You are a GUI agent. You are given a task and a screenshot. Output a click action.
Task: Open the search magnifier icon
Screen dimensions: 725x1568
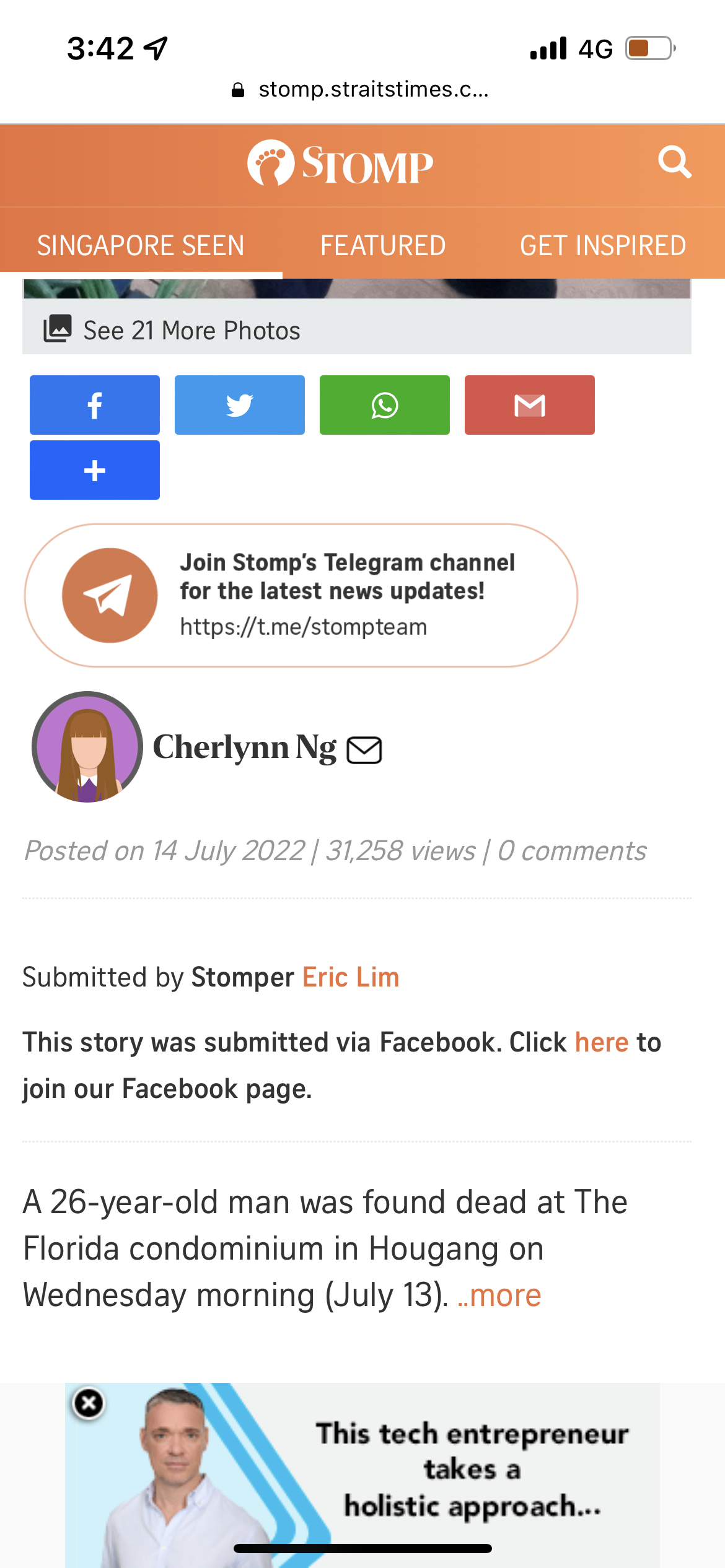pos(674,162)
